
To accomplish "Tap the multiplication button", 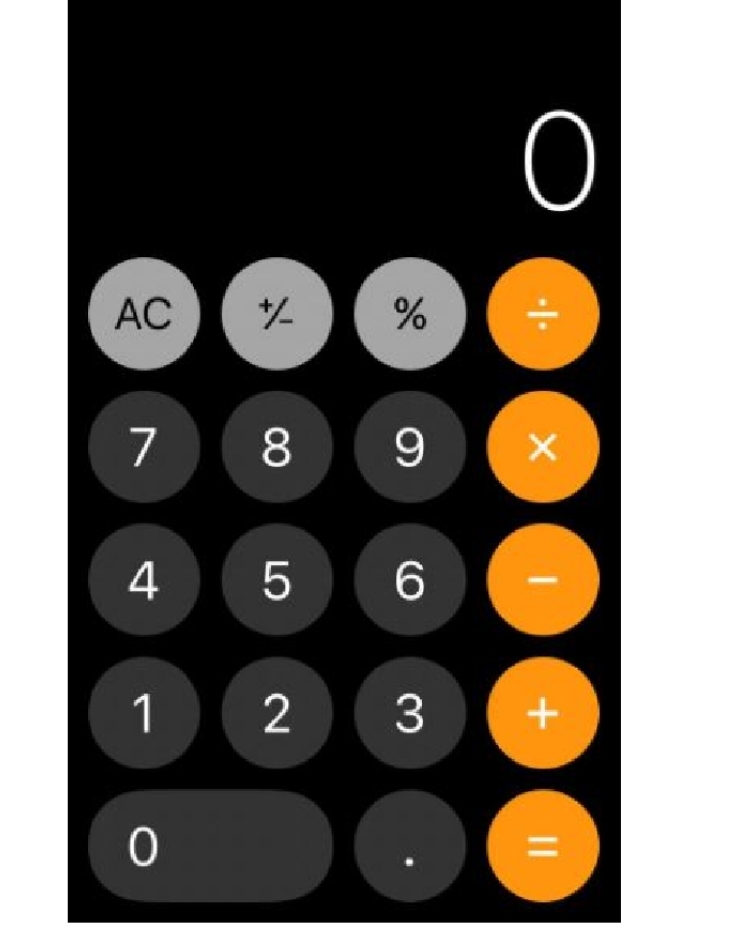I will [543, 447].
